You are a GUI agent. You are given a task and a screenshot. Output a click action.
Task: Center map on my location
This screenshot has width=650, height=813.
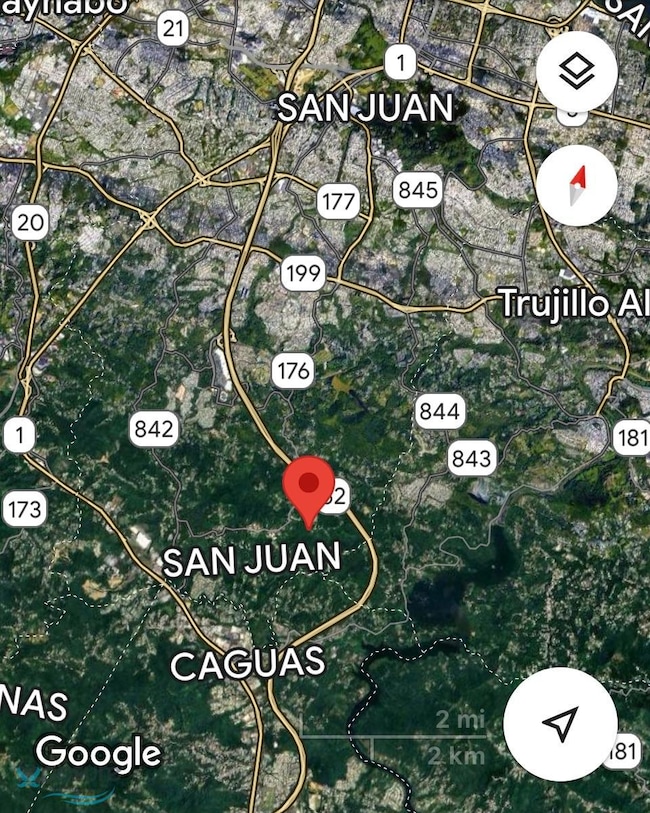coord(562,724)
